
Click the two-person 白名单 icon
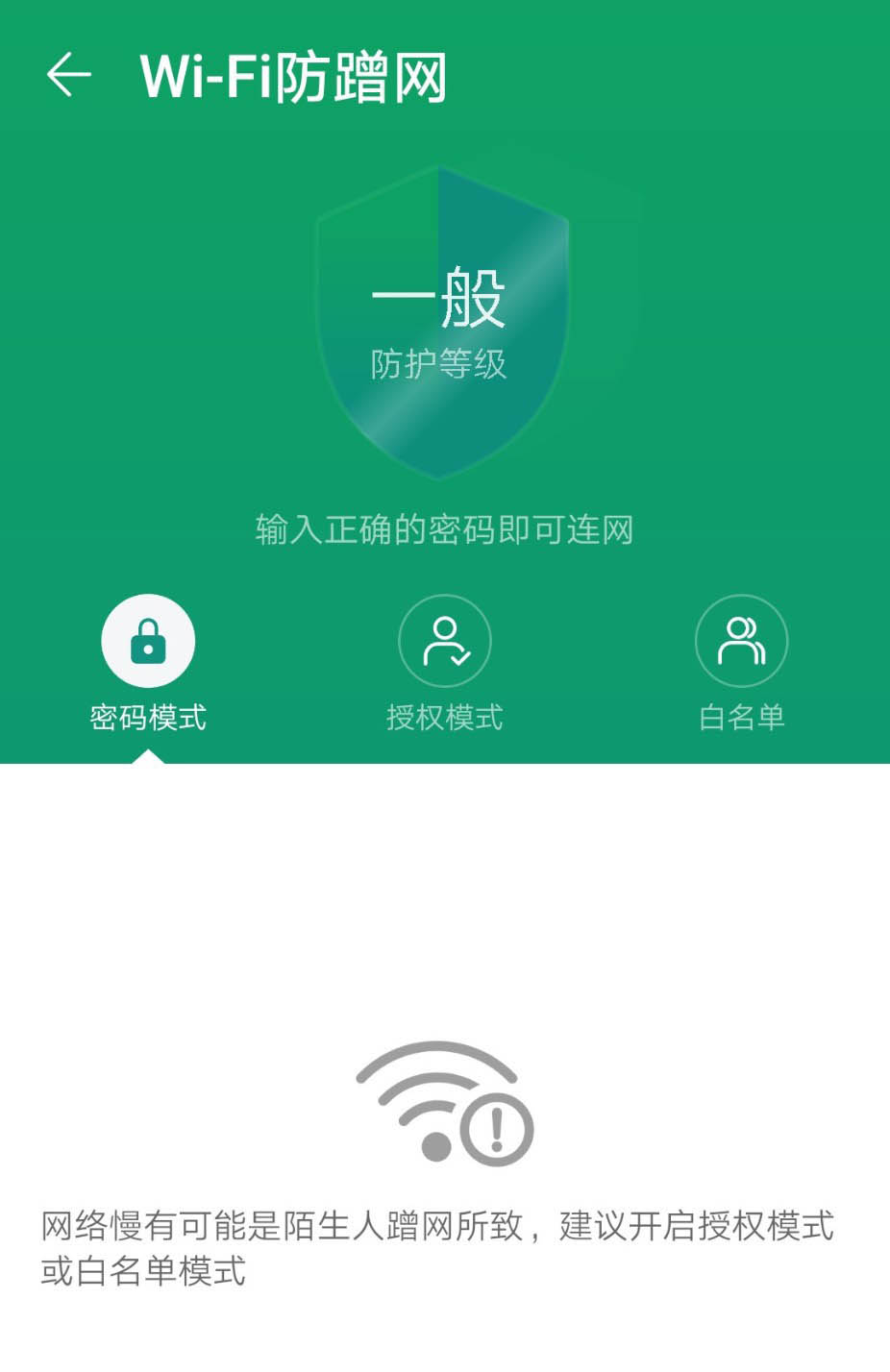pyautogui.click(x=742, y=640)
